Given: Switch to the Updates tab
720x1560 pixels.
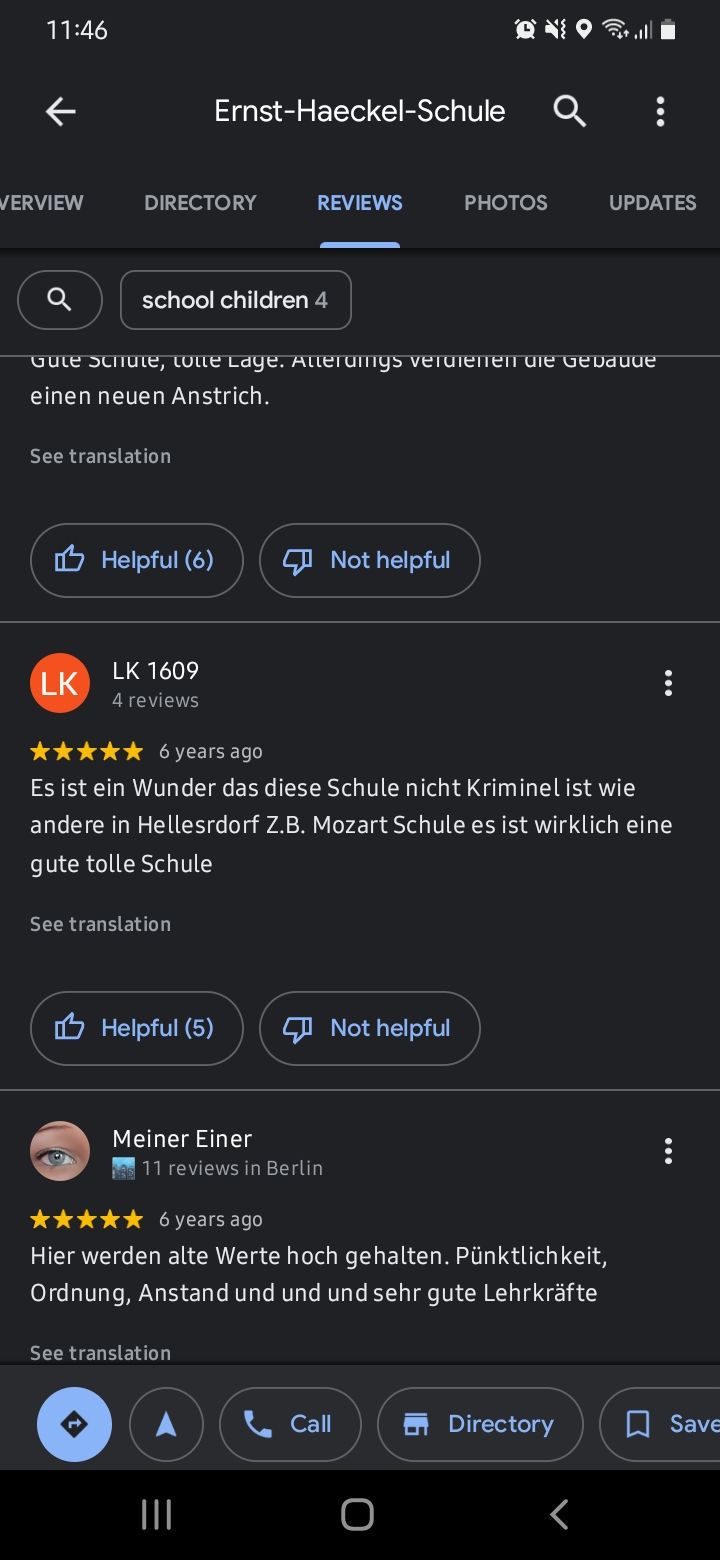Looking at the screenshot, I should (652, 203).
